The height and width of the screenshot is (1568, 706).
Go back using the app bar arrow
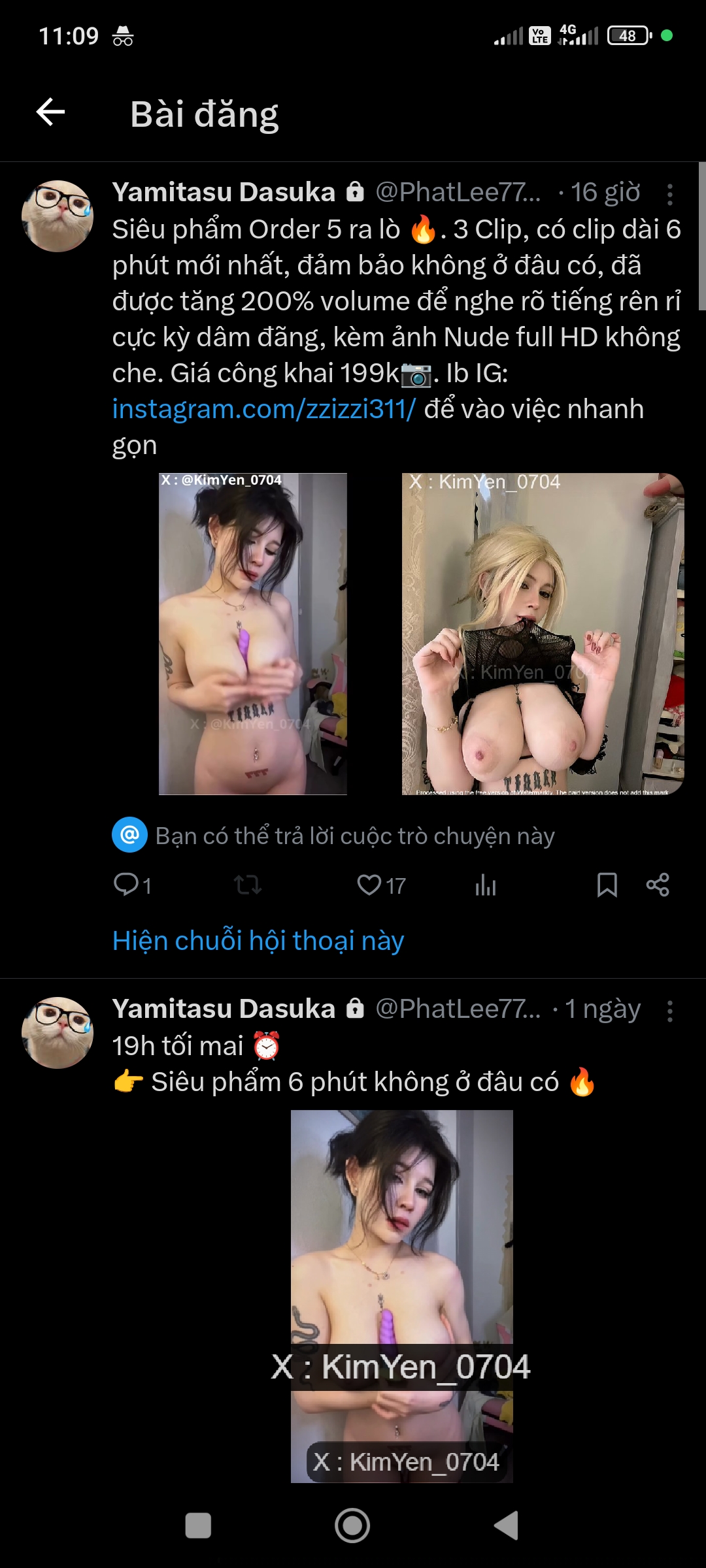50,112
